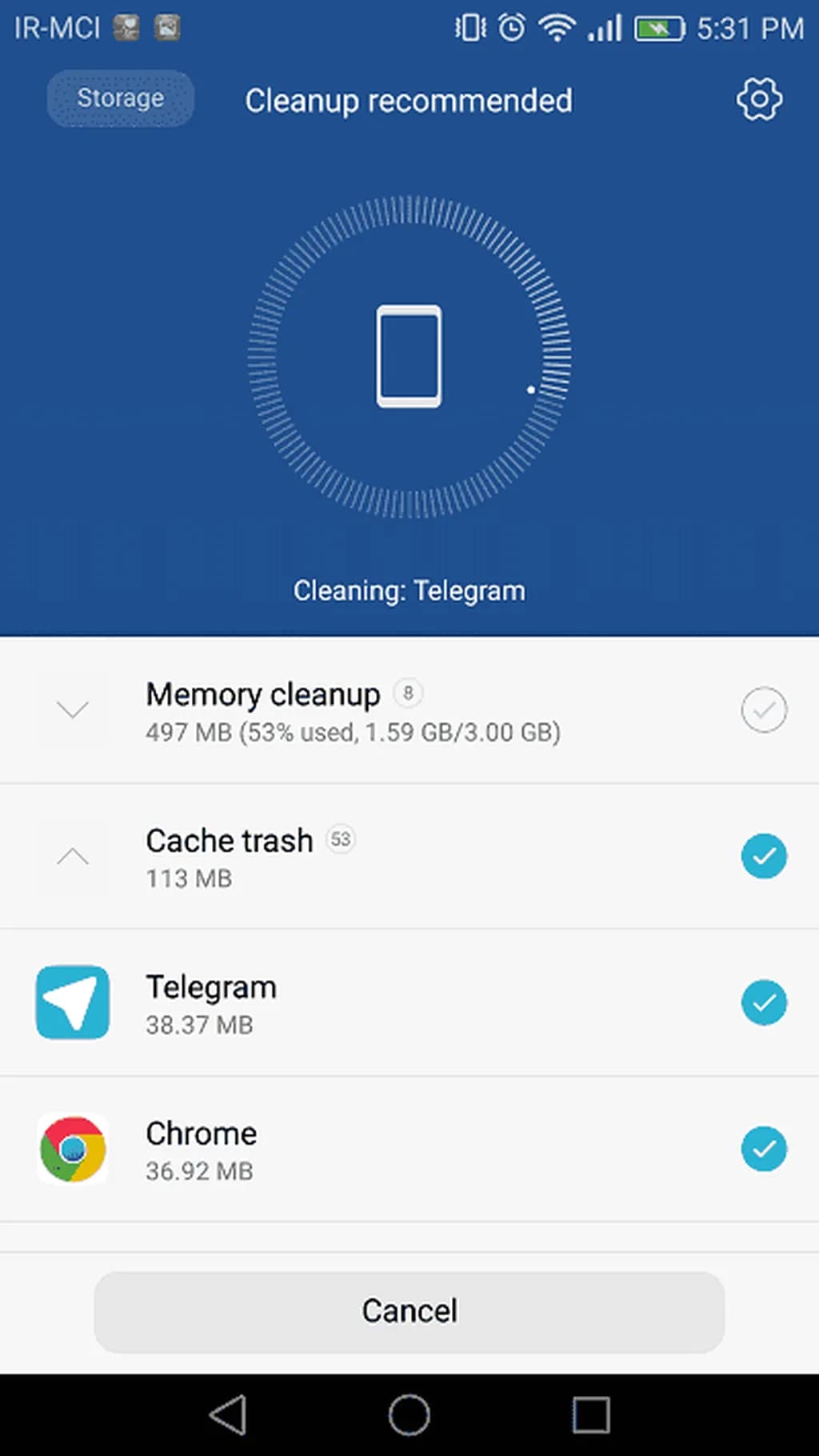The width and height of the screenshot is (819, 1456).
Task: Cancel the ongoing cleanup
Action: point(409,1311)
